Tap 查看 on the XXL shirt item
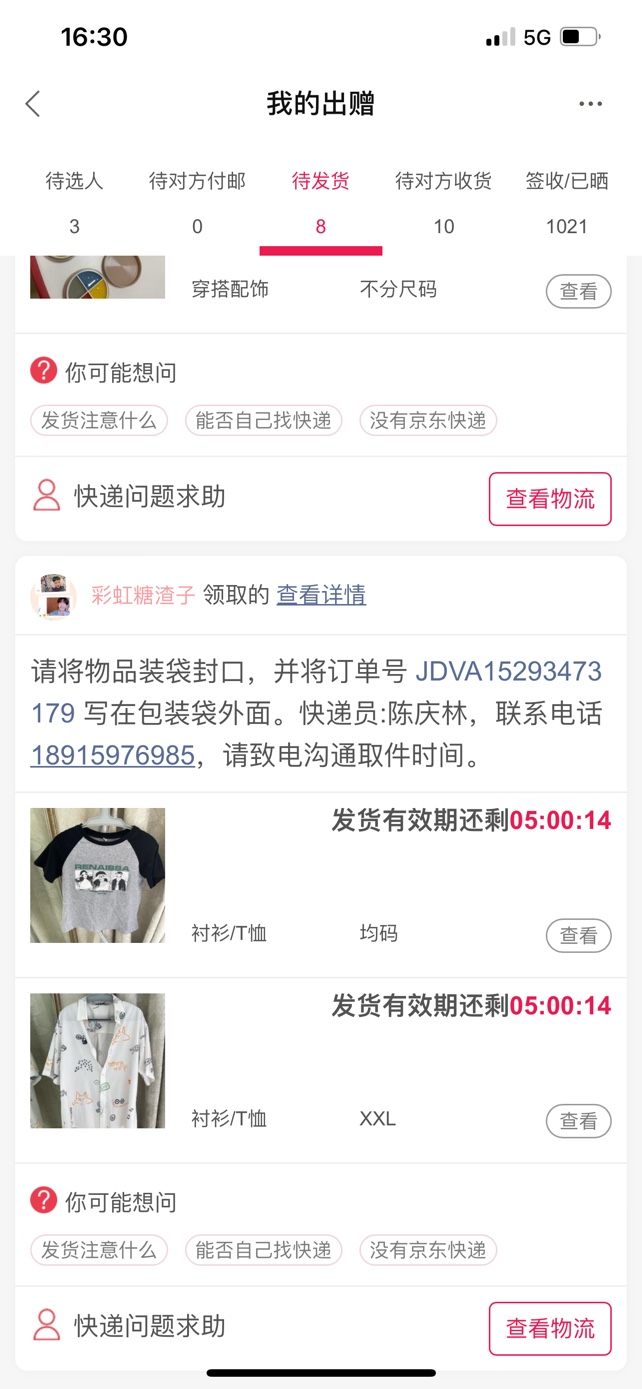Image resolution: width=642 pixels, height=1389 pixels. click(x=578, y=1121)
